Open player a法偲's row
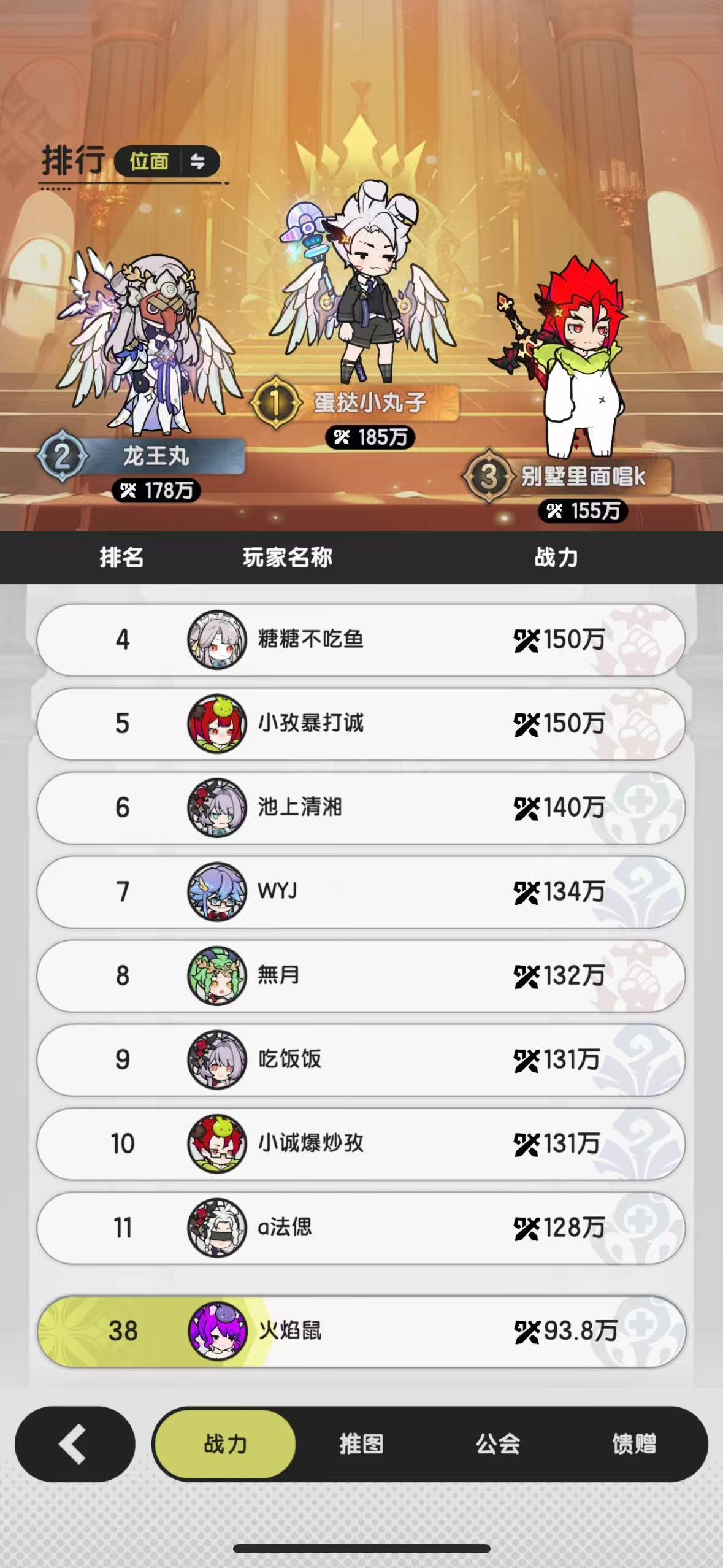Image resolution: width=723 pixels, height=1568 pixels. [x=361, y=1228]
